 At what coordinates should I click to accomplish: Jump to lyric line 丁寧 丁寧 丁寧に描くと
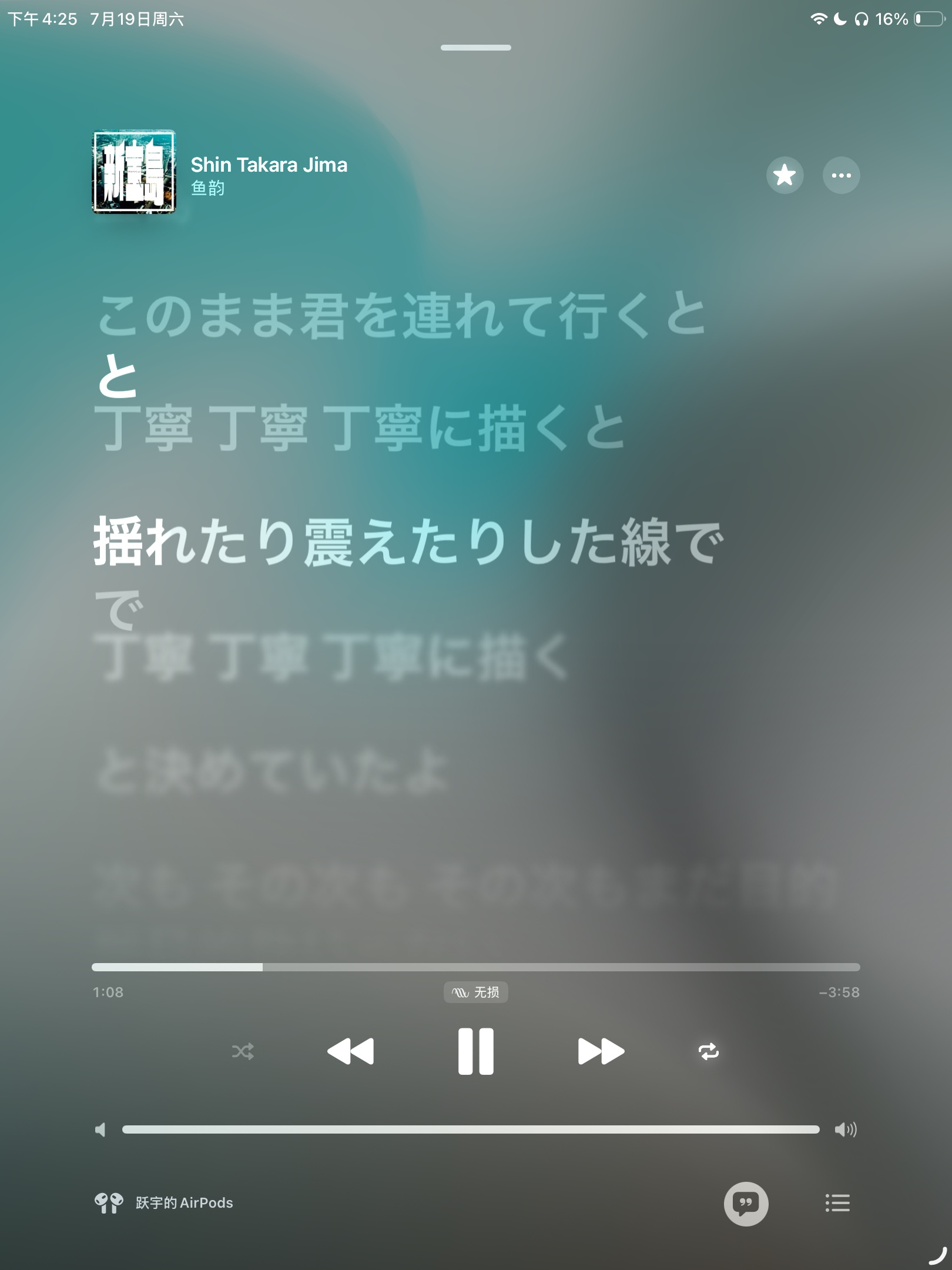[x=358, y=429]
